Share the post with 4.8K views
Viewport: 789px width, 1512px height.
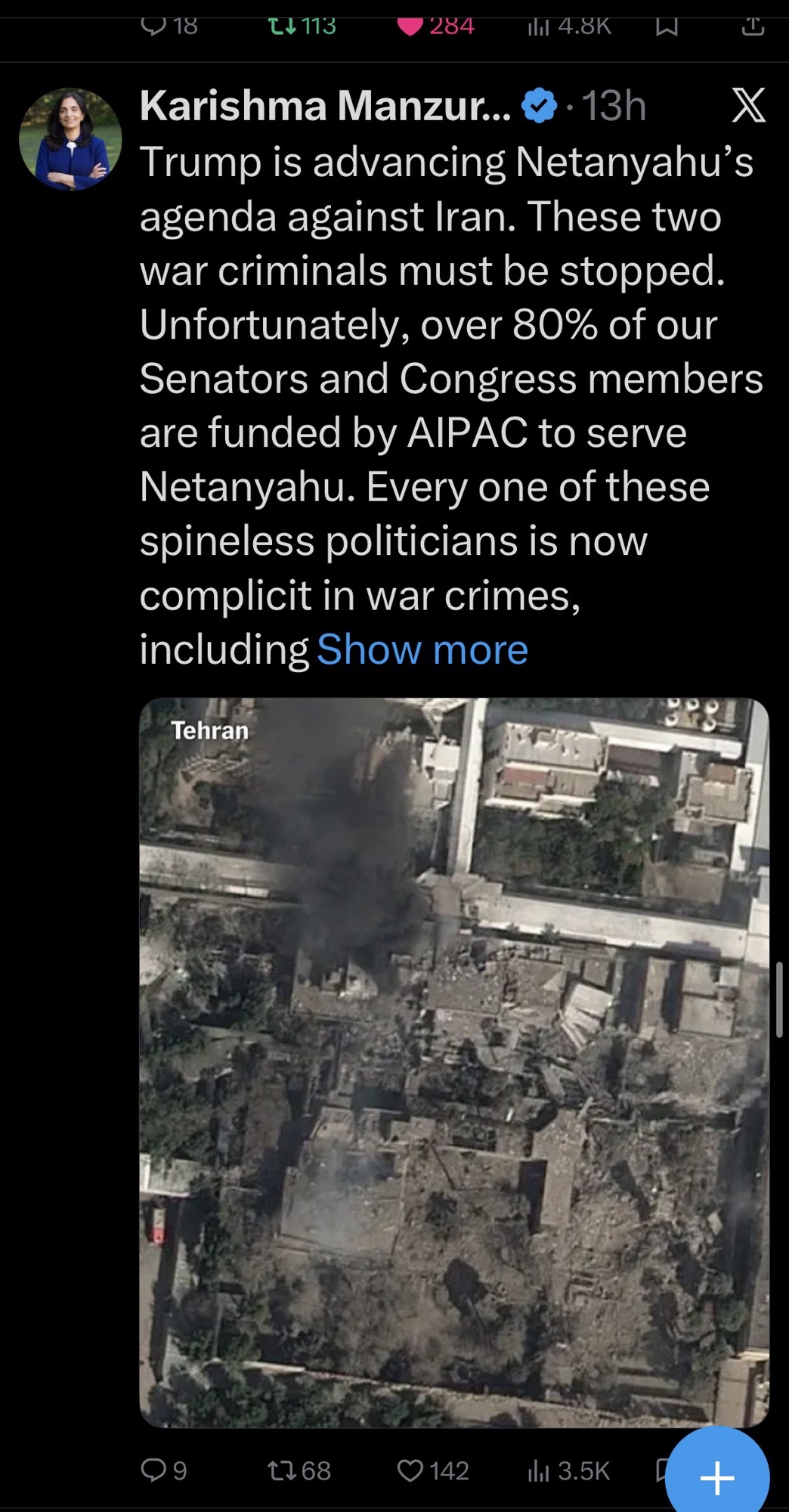click(753, 26)
